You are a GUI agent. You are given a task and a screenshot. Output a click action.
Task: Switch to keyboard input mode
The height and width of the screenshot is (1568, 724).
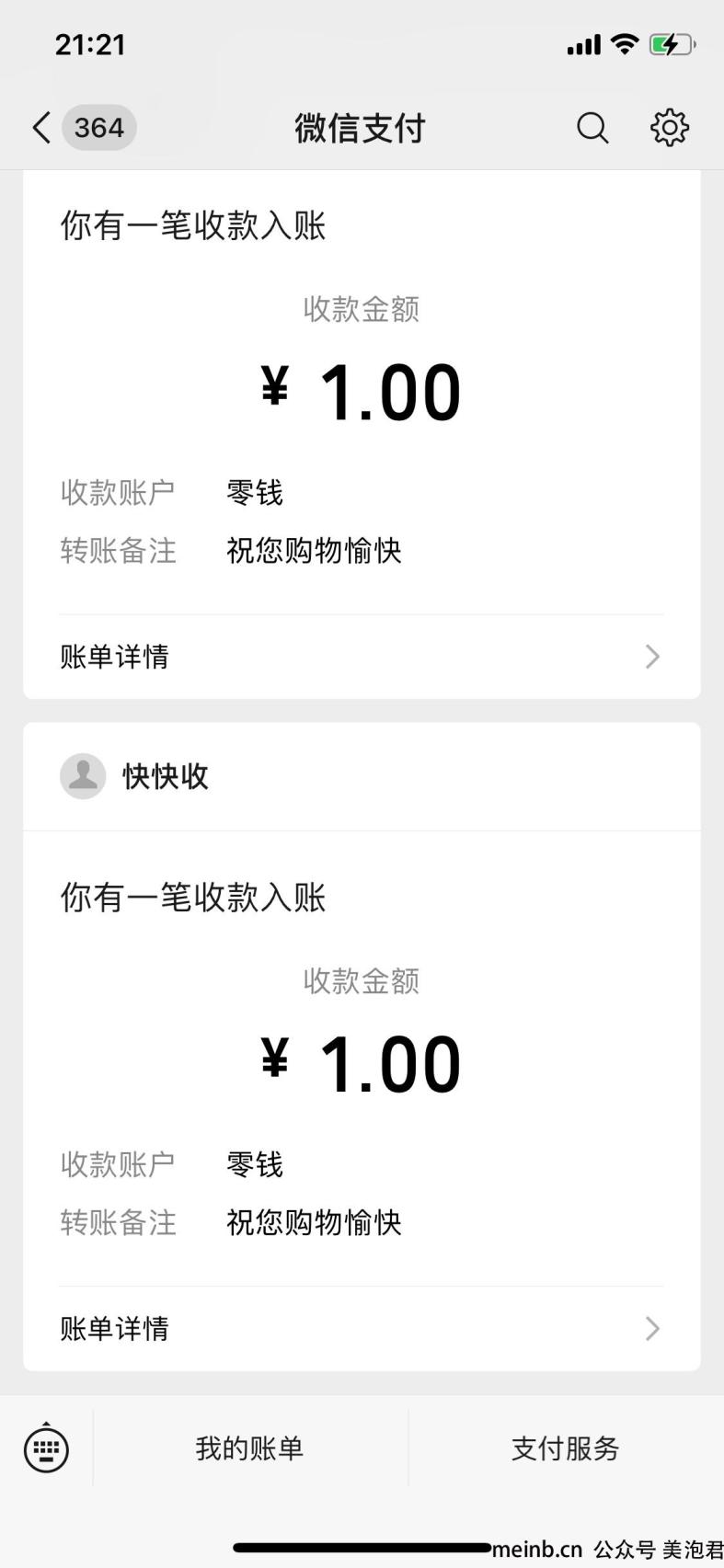coord(46,1448)
